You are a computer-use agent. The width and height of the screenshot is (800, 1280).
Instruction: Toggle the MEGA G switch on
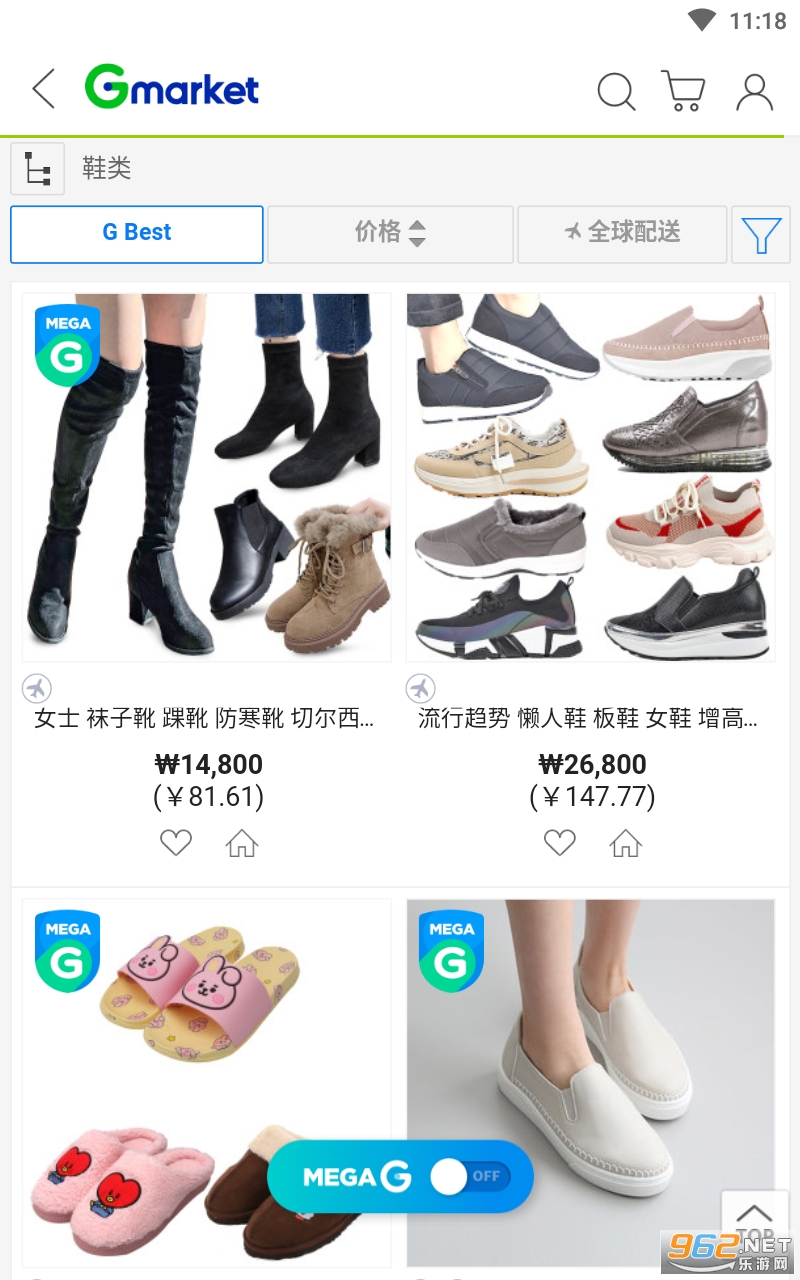470,1177
